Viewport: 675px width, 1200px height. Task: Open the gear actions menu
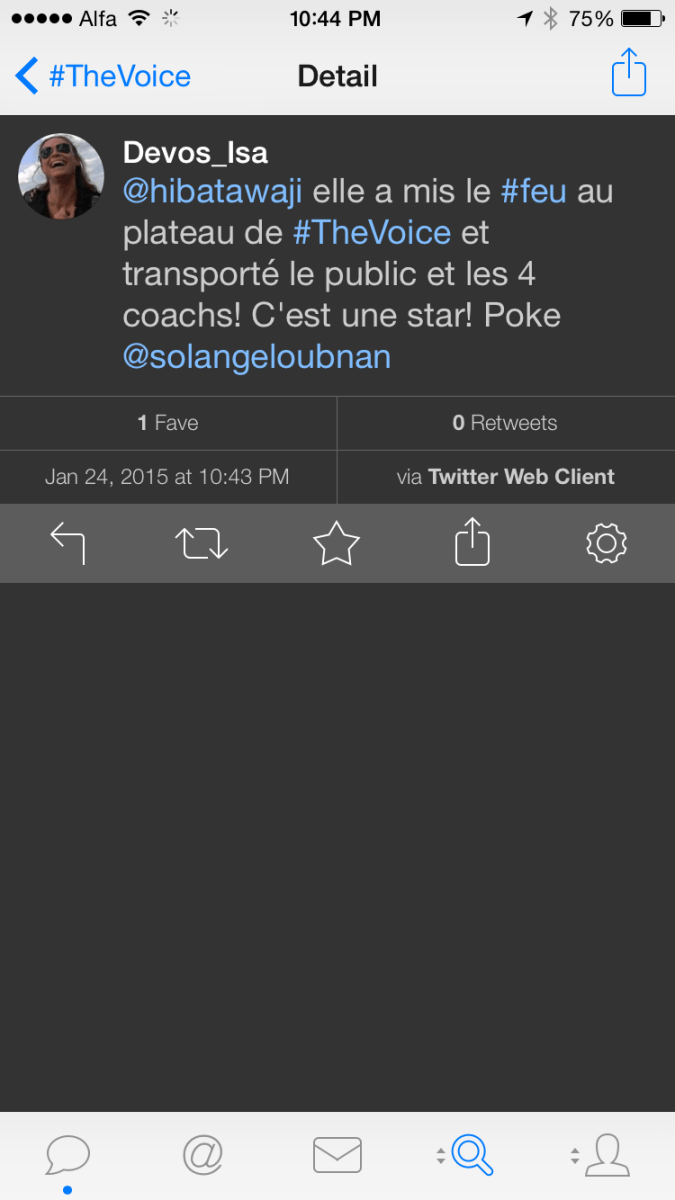point(606,543)
